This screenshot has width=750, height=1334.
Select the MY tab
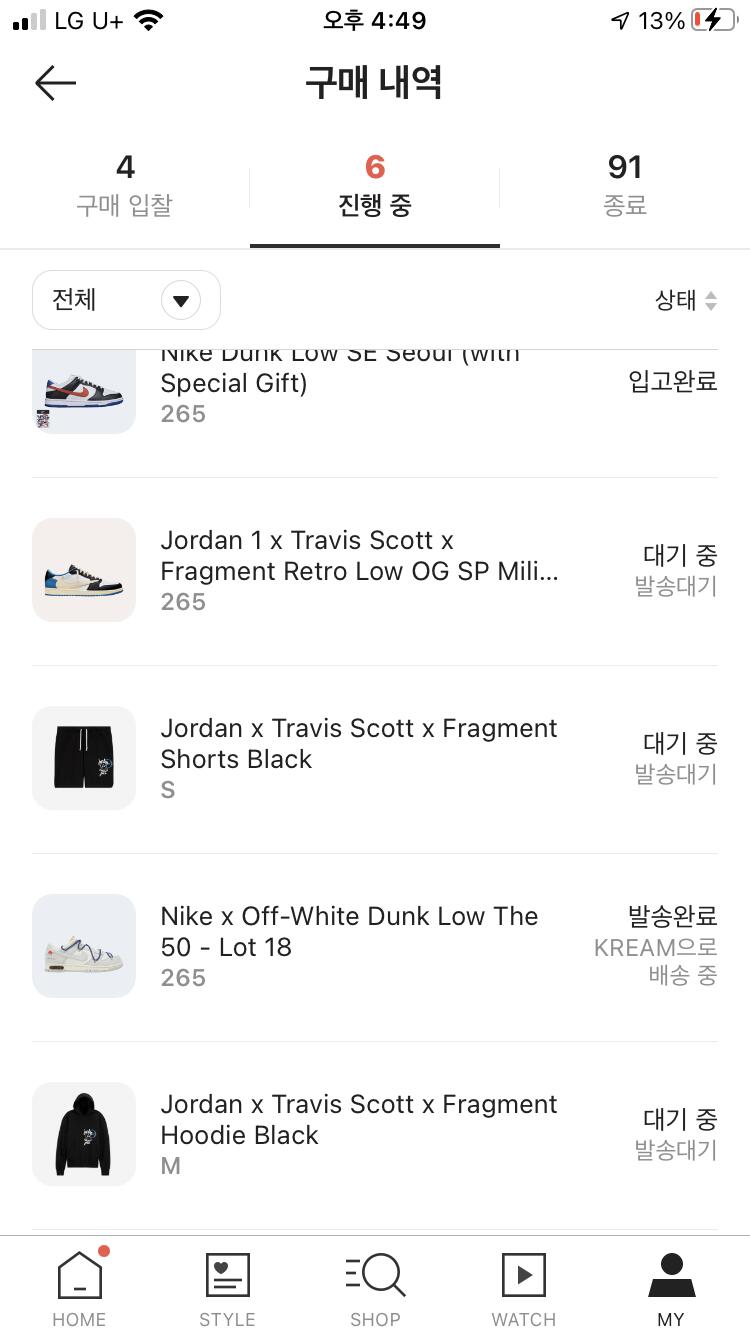point(671,1288)
